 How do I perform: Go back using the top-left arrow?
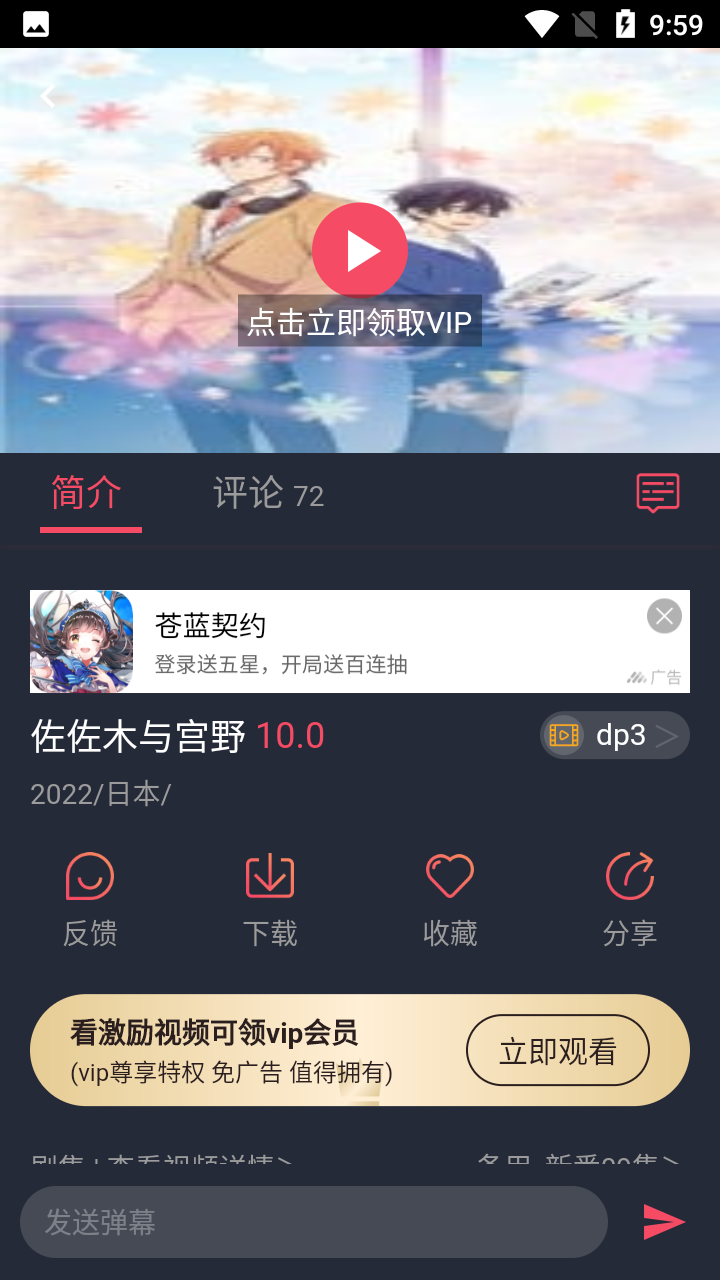[47, 96]
